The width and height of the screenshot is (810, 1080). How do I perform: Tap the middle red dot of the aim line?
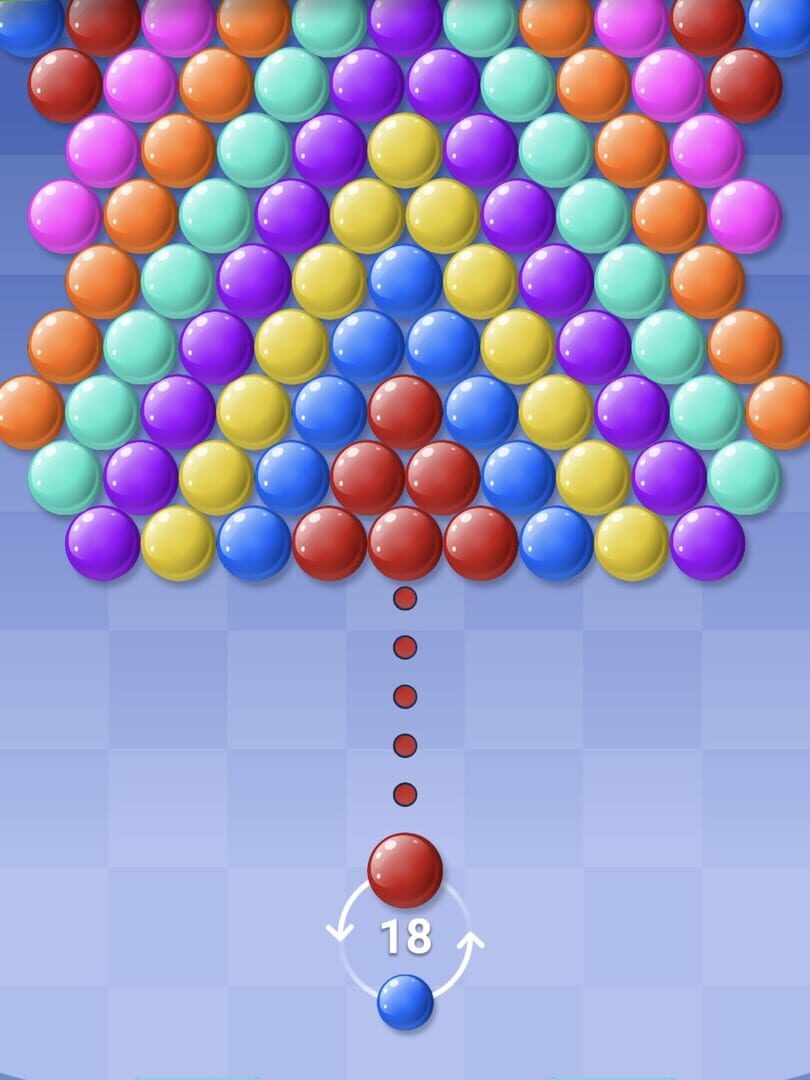[404, 694]
